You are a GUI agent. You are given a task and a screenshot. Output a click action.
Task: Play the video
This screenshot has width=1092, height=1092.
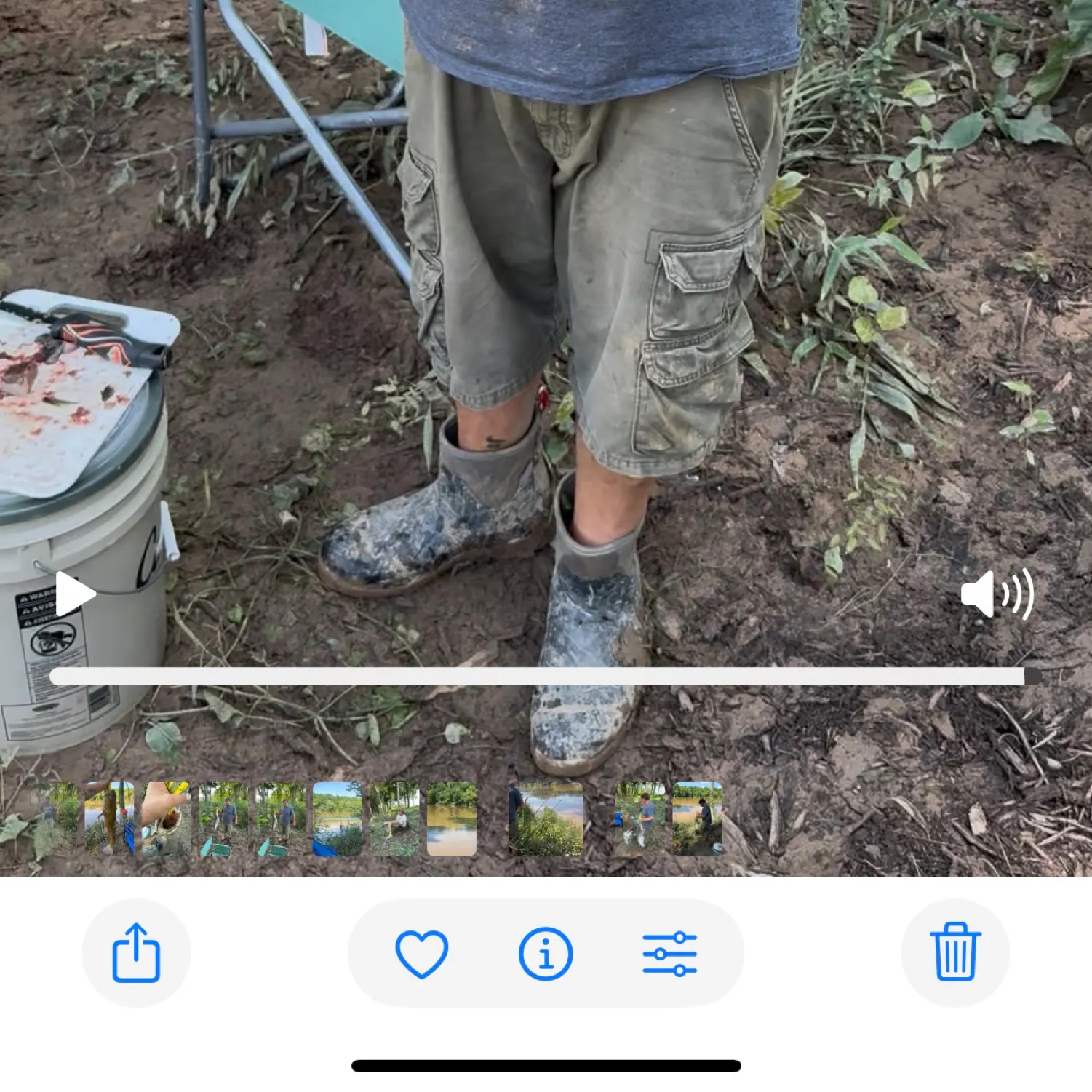(x=75, y=594)
